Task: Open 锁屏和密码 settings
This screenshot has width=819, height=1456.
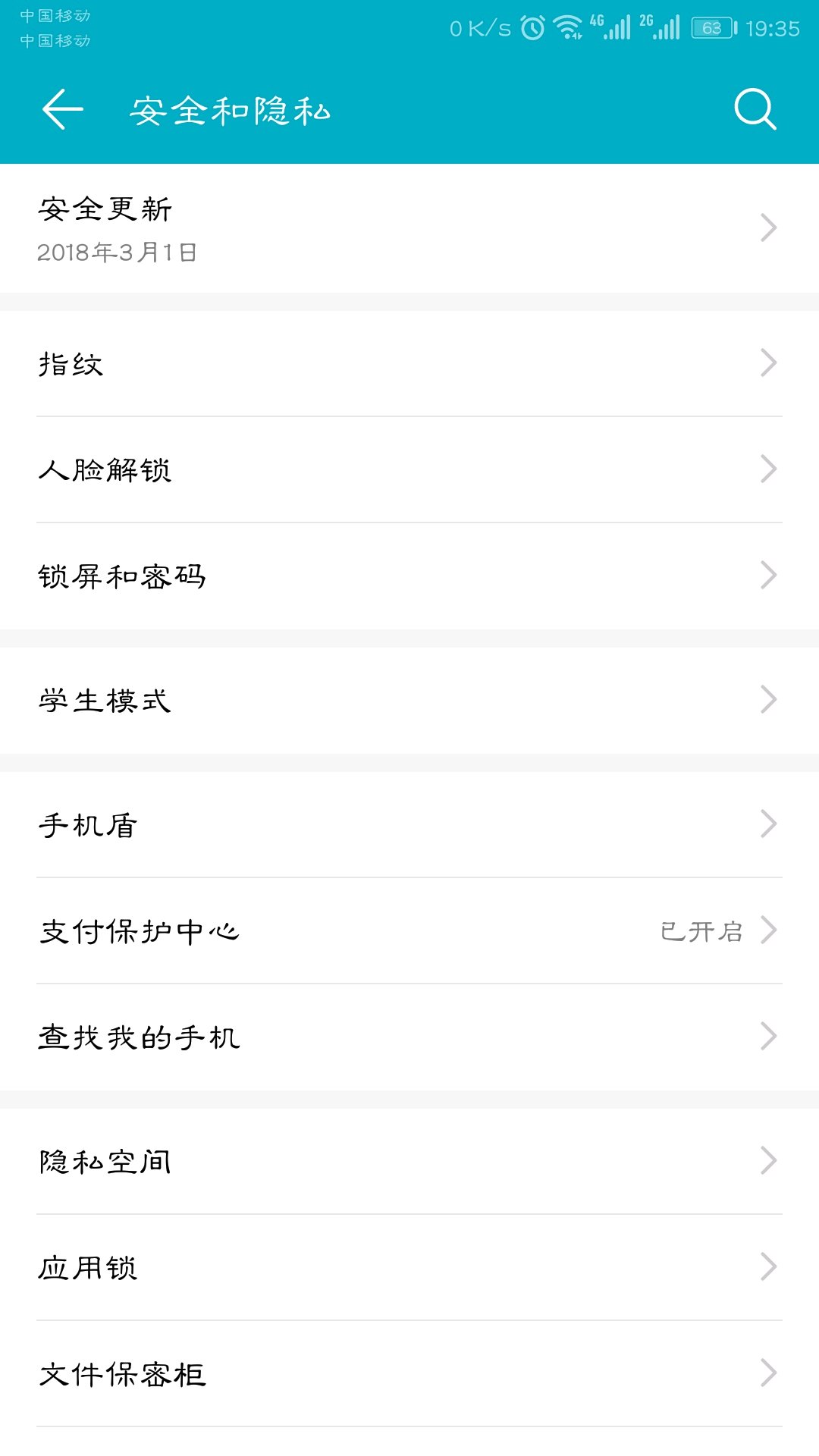Action: click(x=409, y=576)
